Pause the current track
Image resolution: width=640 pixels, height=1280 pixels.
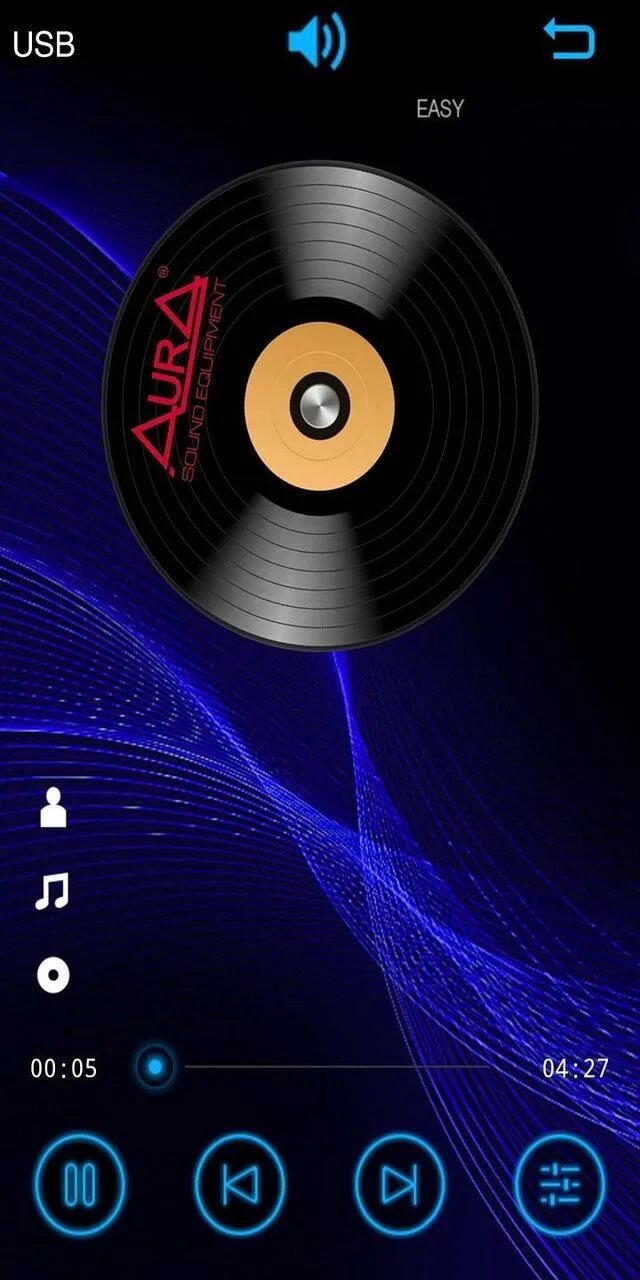80,1185
